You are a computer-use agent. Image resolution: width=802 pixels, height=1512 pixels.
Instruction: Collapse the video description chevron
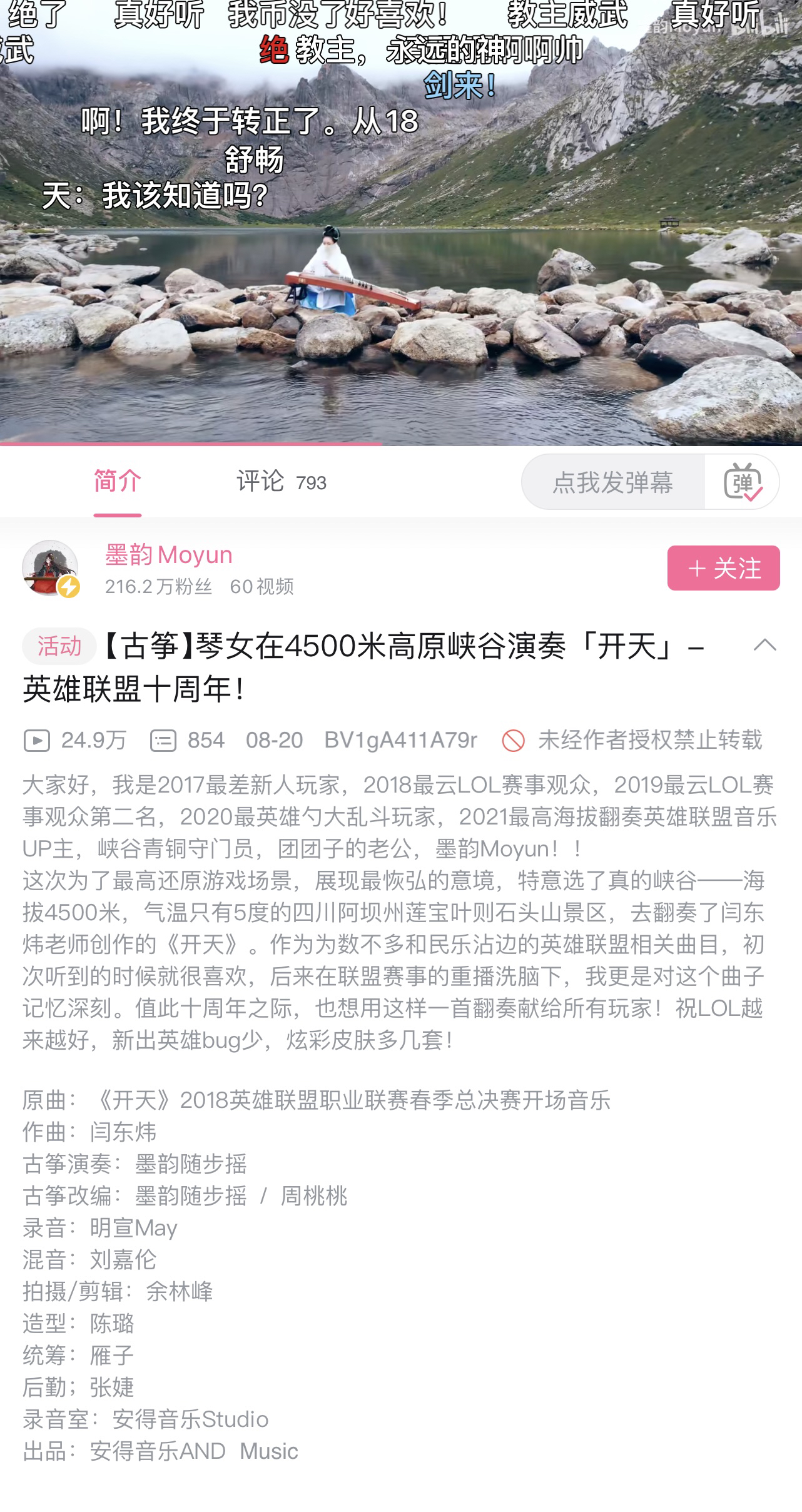tap(764, 646)
